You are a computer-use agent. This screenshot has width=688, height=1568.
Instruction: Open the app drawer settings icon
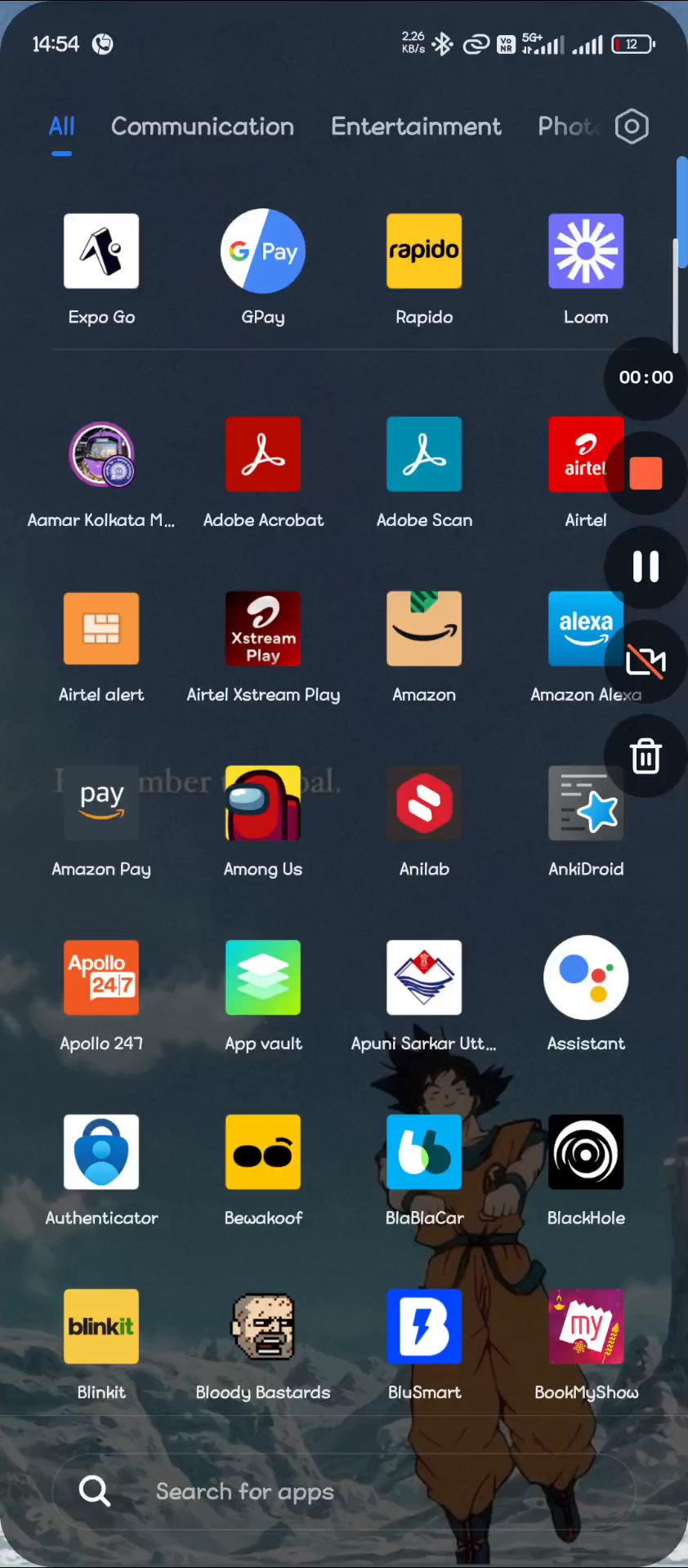click(632, 127)
